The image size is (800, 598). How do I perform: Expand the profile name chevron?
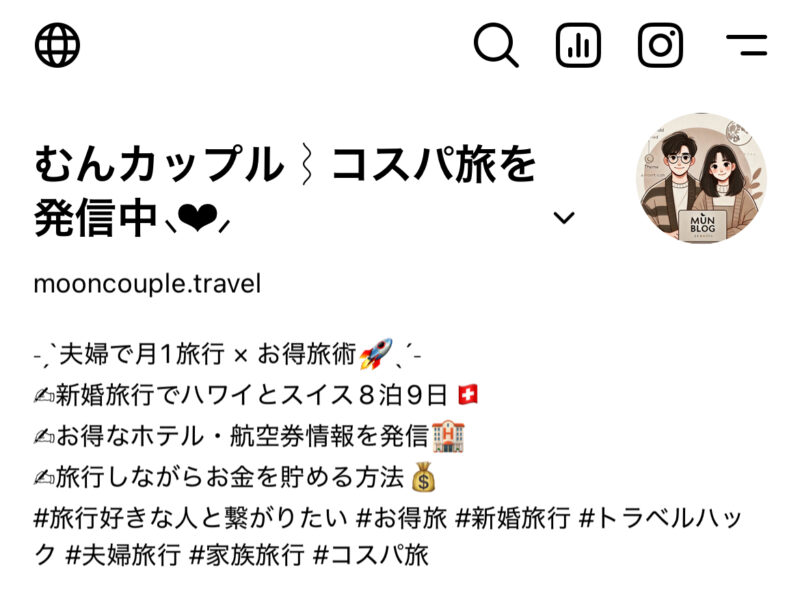[x=565, y=218]
